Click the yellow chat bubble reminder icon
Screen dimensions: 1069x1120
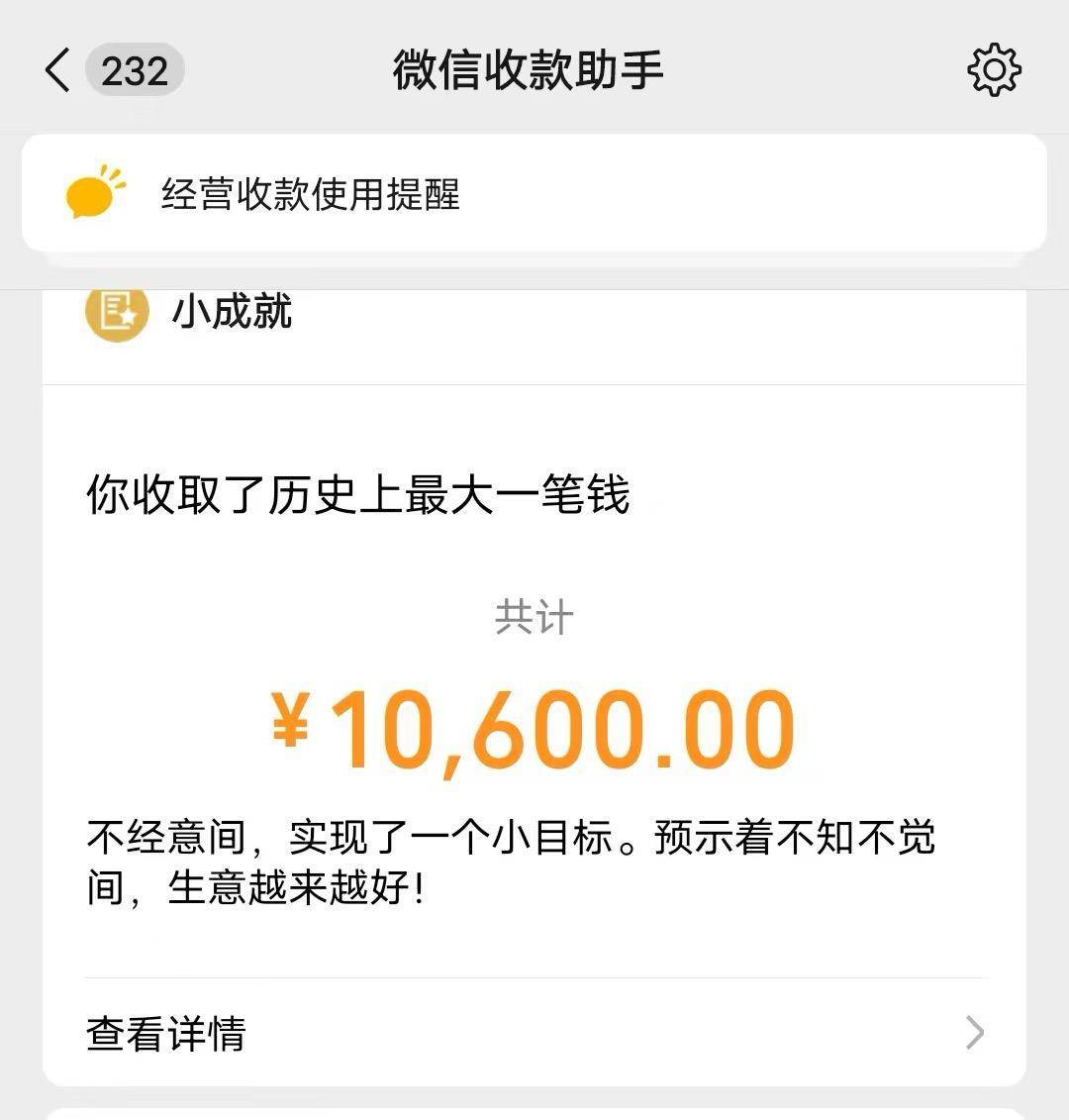click(91, 194)
